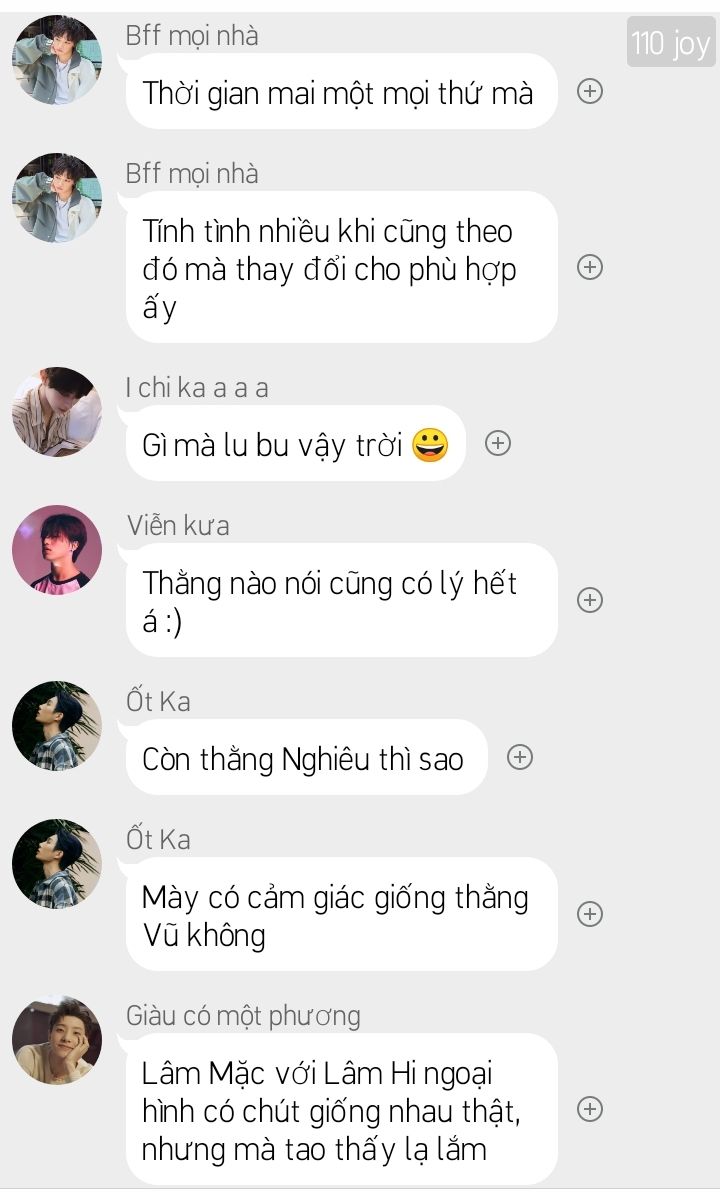Comment on "Gì mà lu bu vậy trời"

[498, 443]
